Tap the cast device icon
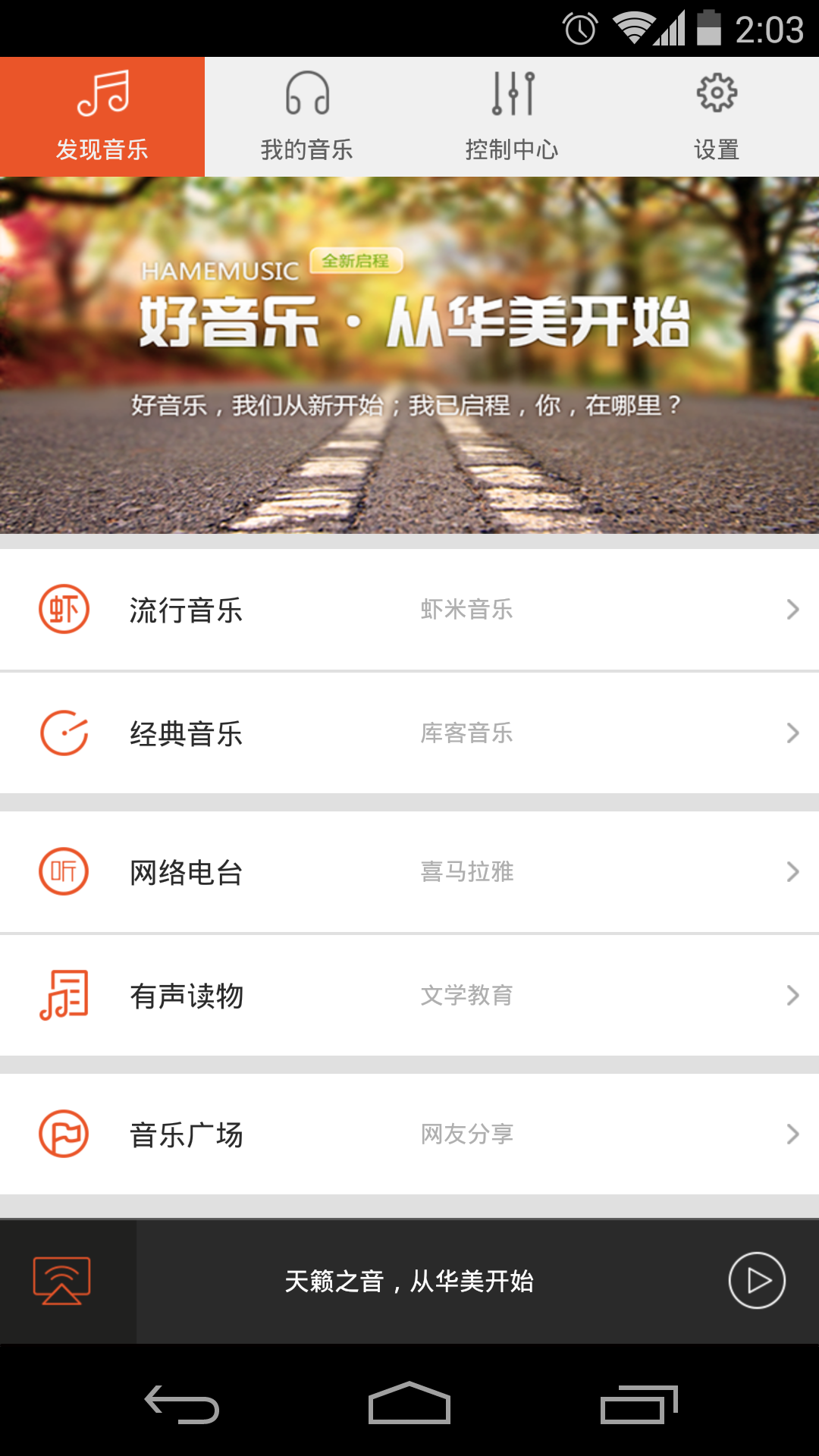 [x=62, y=1281]
